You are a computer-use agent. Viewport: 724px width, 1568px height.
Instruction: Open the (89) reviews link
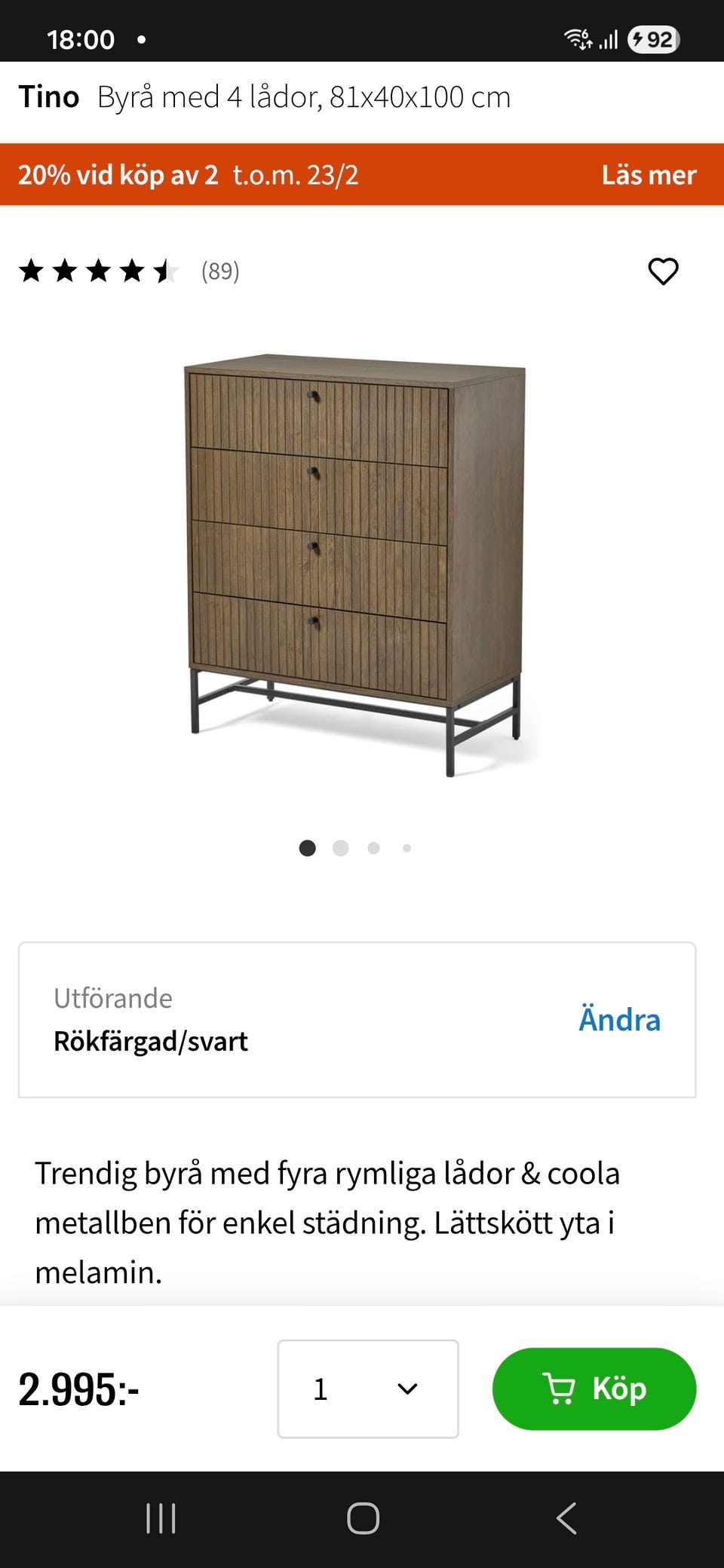tap(219, 271)
